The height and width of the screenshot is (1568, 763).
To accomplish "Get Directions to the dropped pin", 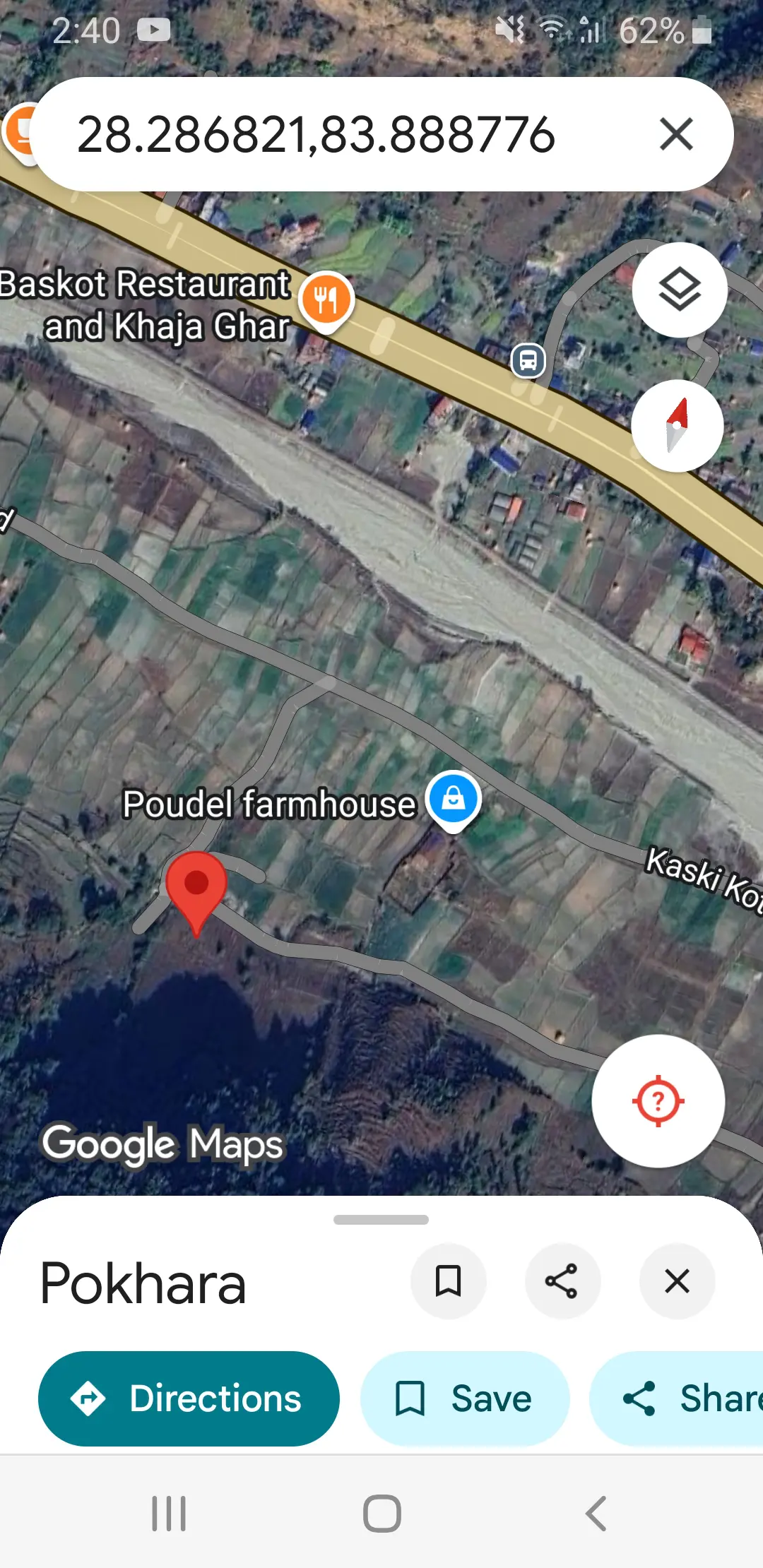I will click(x=189, y=1398).
